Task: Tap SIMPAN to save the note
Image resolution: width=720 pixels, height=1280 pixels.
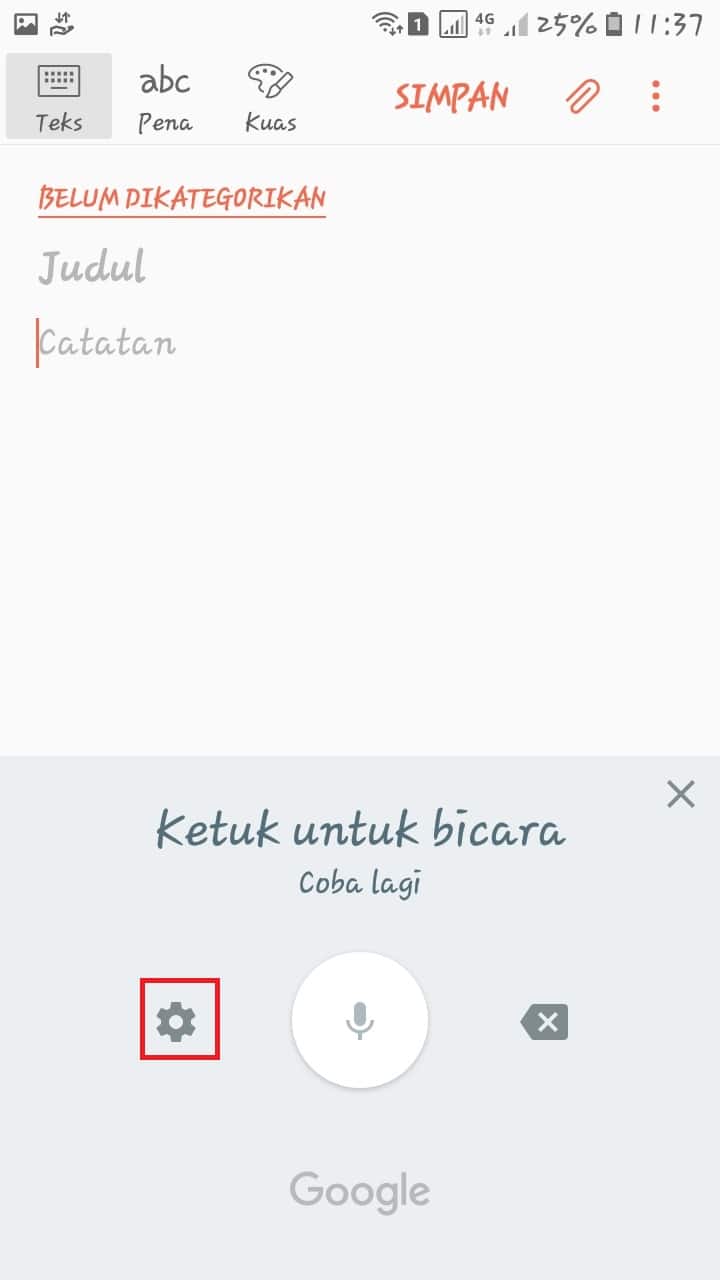Action: [x=452, y=98]
